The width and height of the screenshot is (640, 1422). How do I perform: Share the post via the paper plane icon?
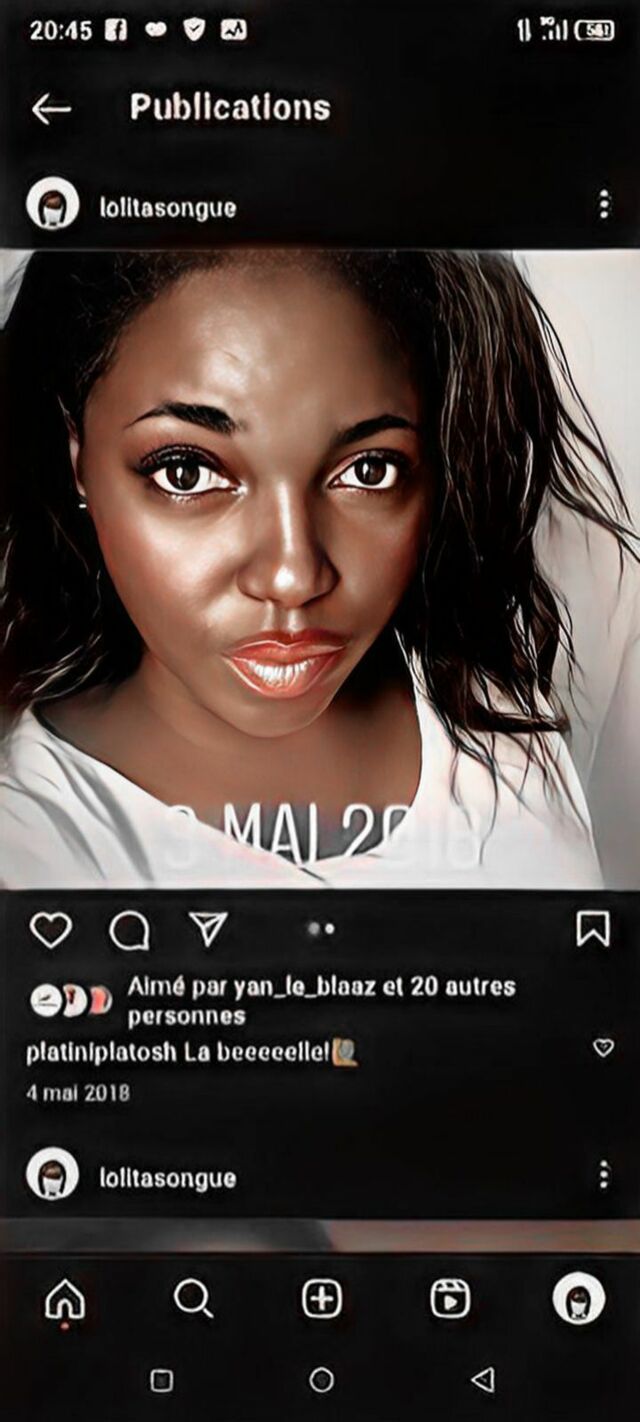tap(208, 930)
